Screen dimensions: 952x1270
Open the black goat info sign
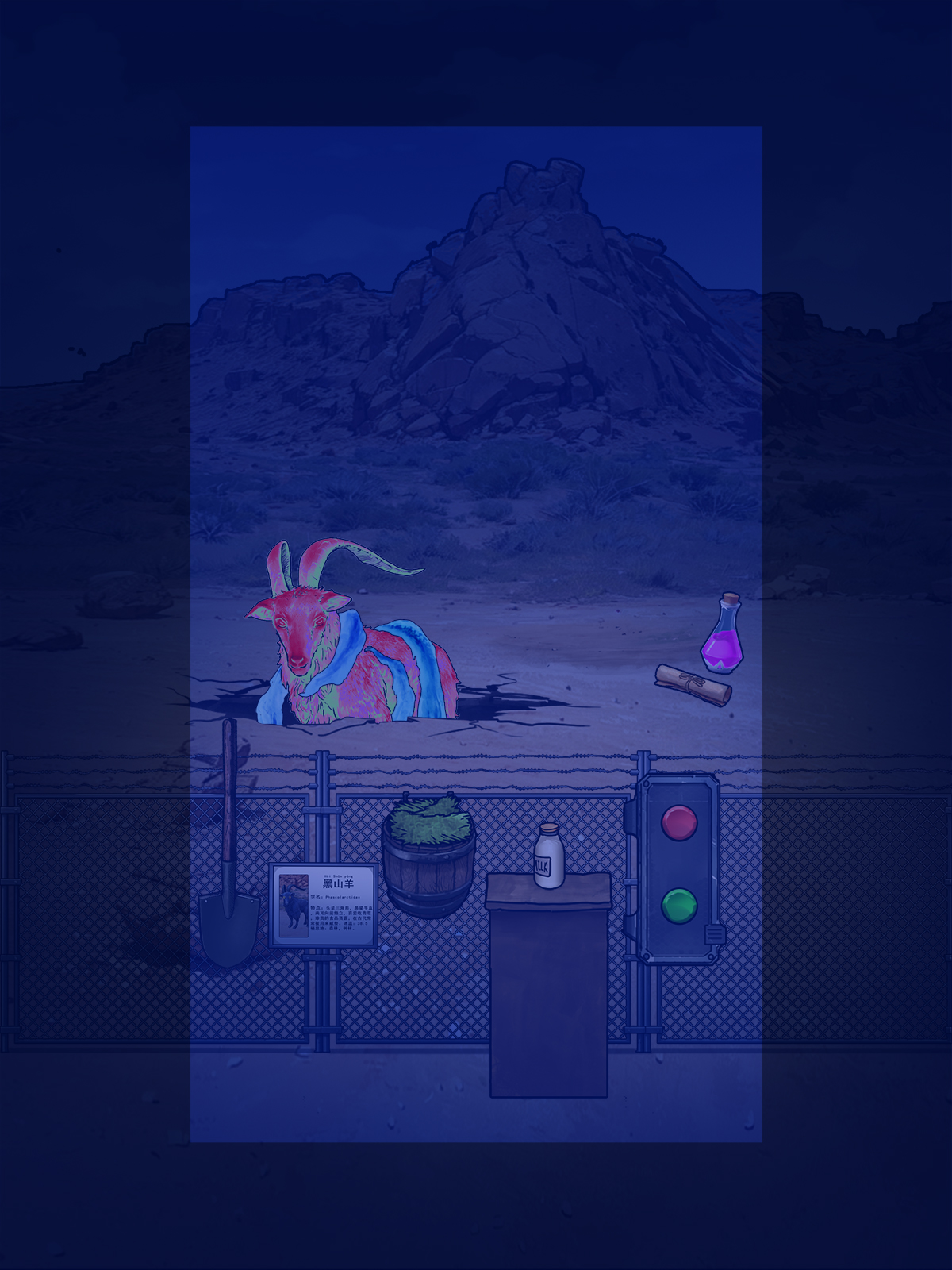click(323, 905)
